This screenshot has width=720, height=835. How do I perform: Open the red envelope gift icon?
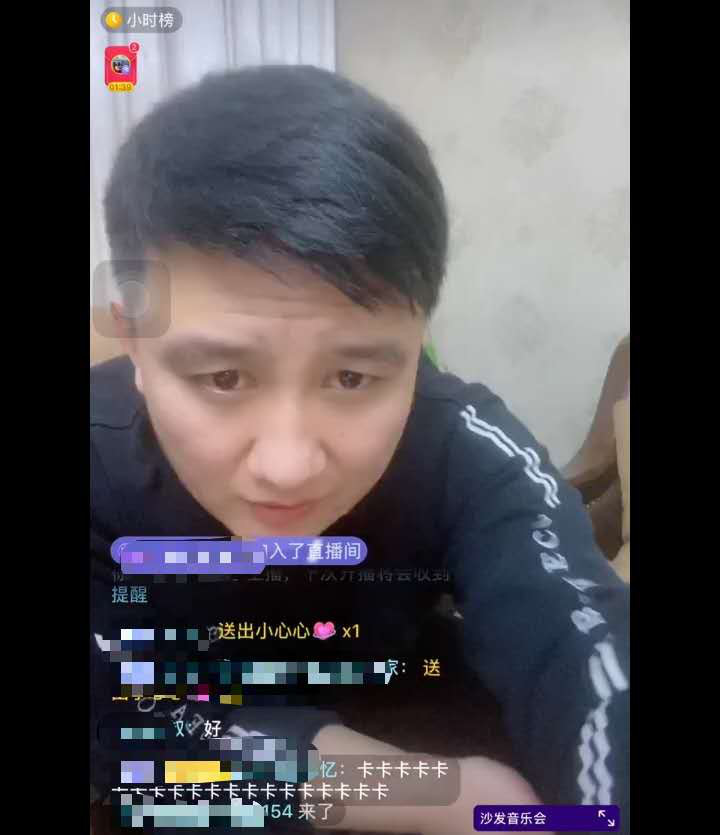click(x=120, y=66)
